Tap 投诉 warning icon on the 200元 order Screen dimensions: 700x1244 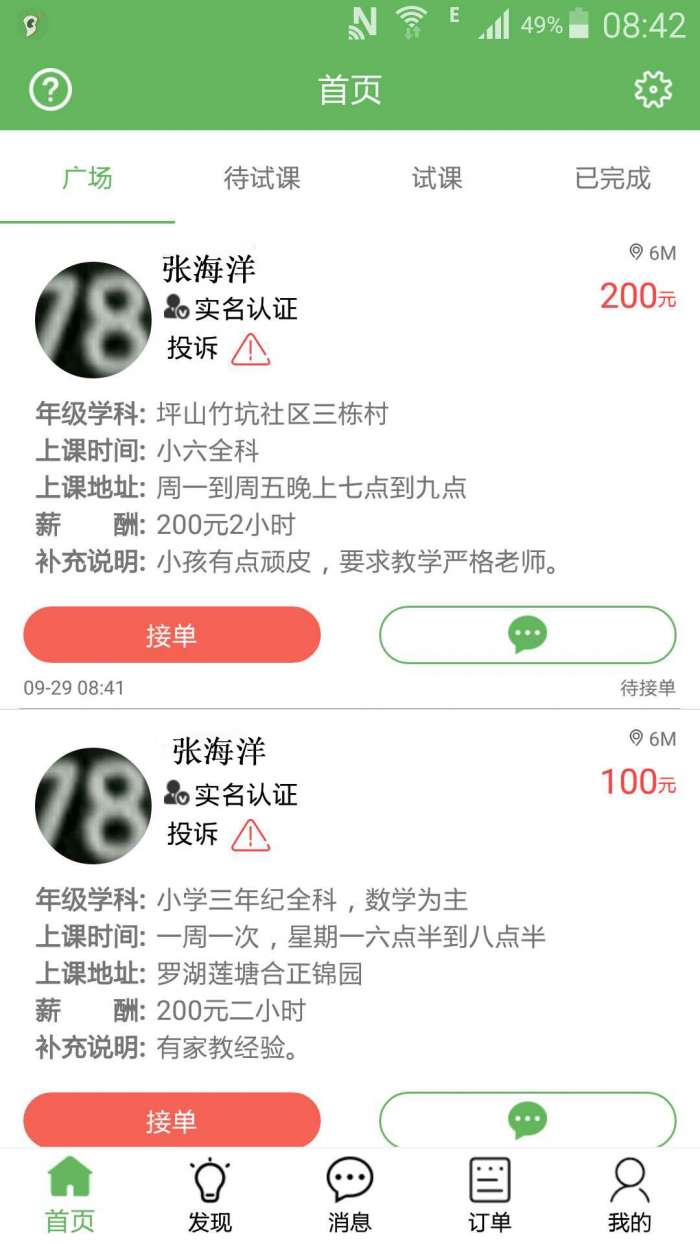click(250, 349)
